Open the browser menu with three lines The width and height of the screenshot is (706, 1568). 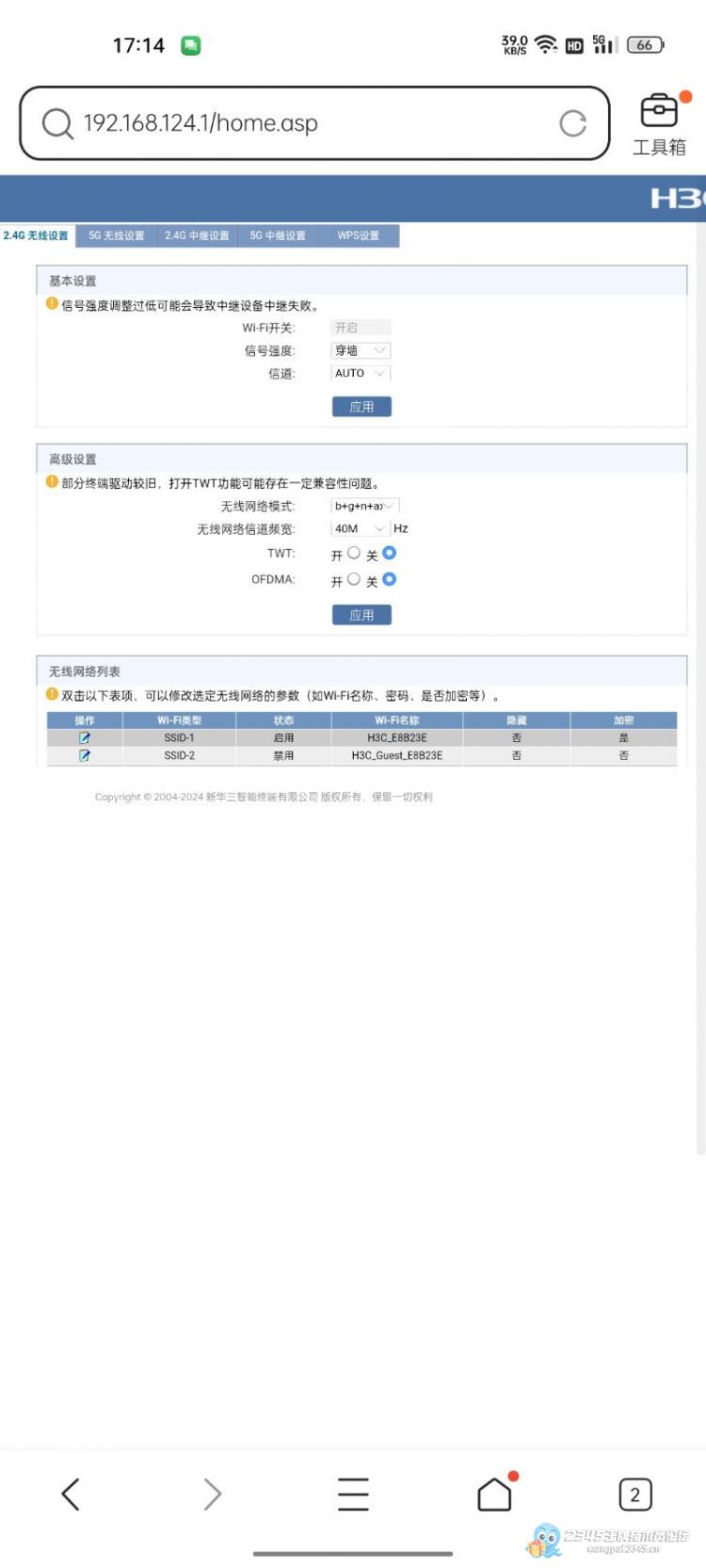pos(353,1494)
